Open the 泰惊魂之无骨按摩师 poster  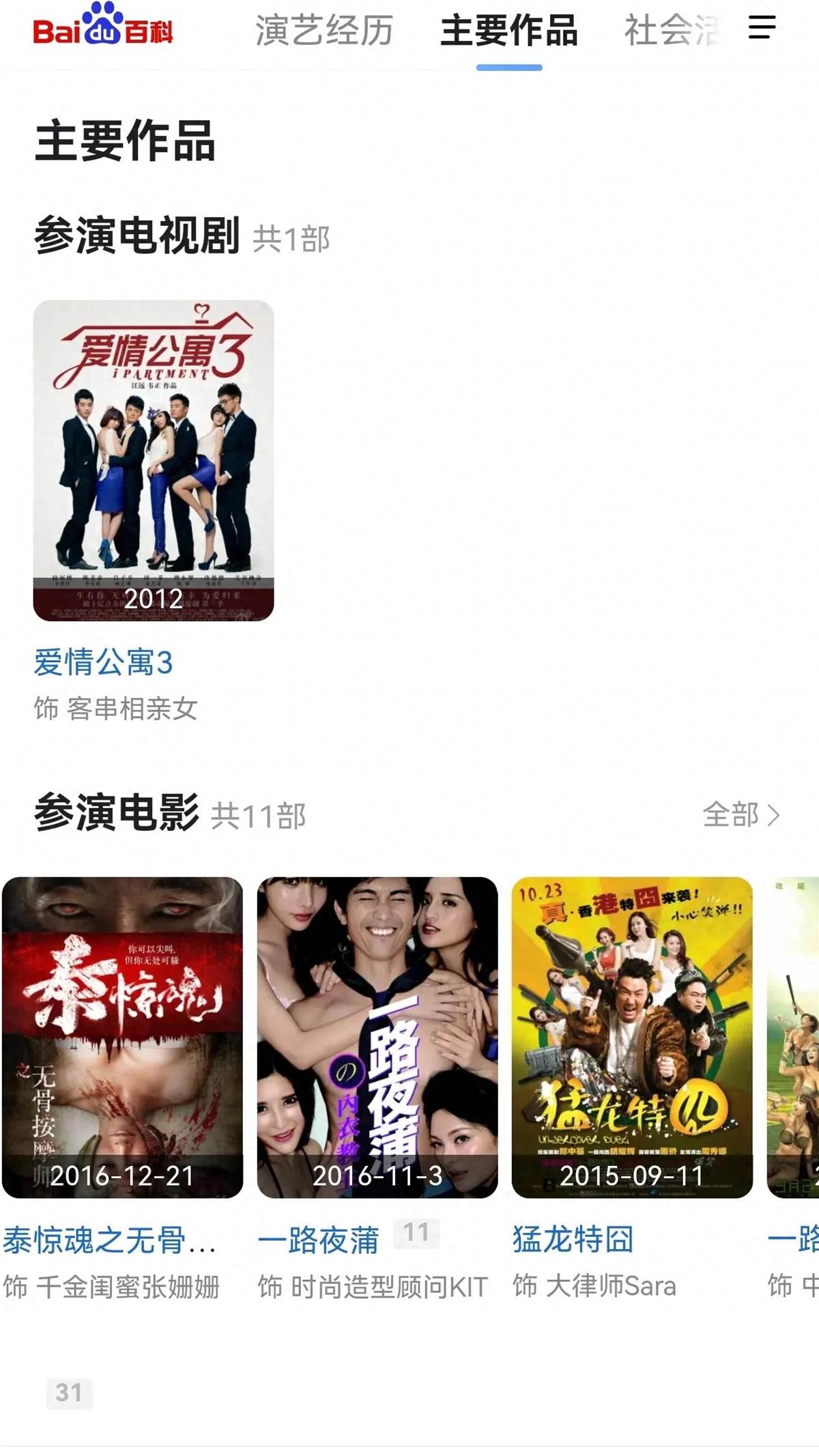point(122,1038)
